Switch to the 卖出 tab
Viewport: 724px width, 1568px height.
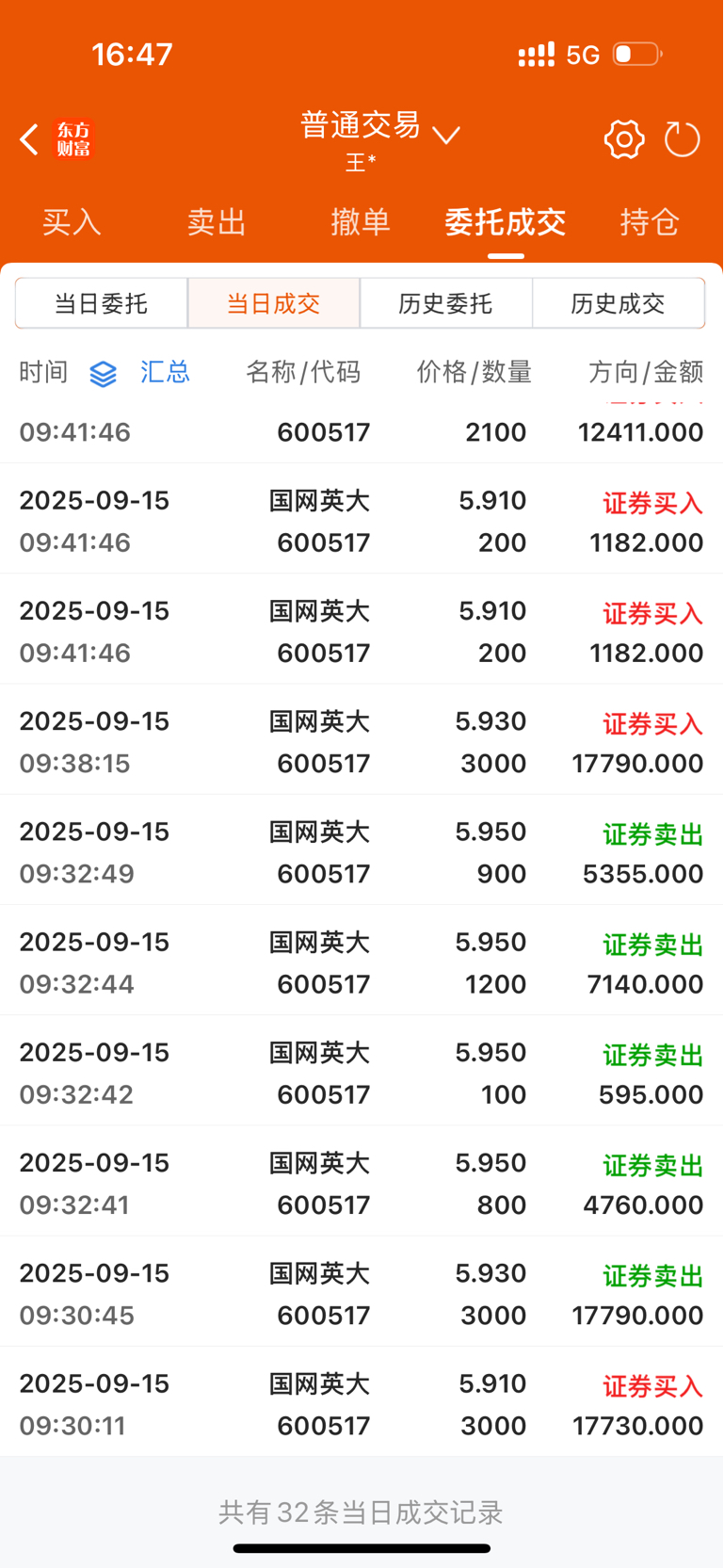pyautogui.click(x=217, y=222)
